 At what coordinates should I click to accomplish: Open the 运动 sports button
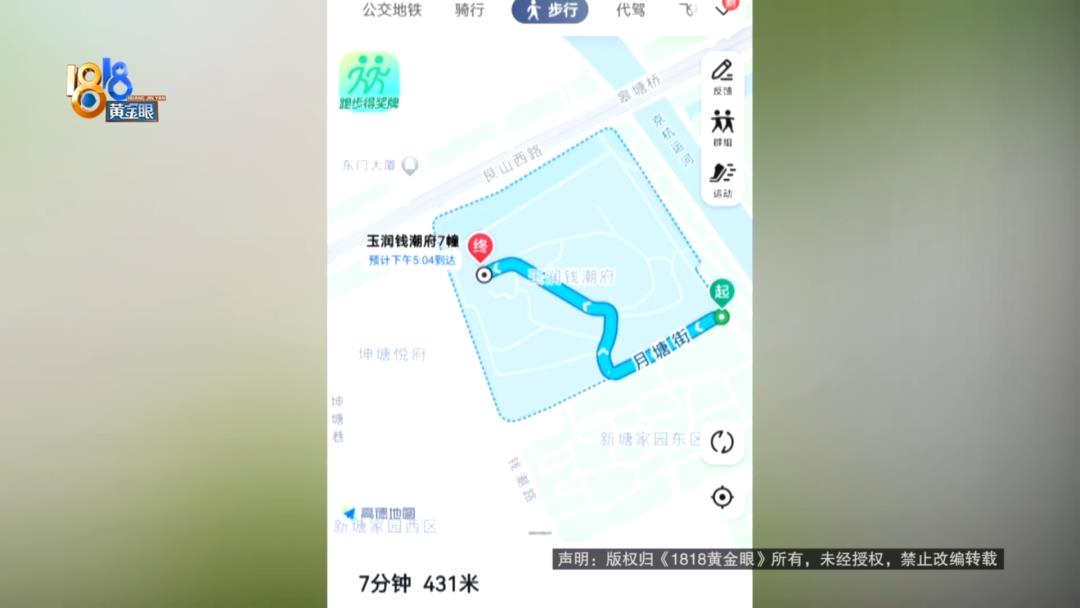click(x=722, y=179)
